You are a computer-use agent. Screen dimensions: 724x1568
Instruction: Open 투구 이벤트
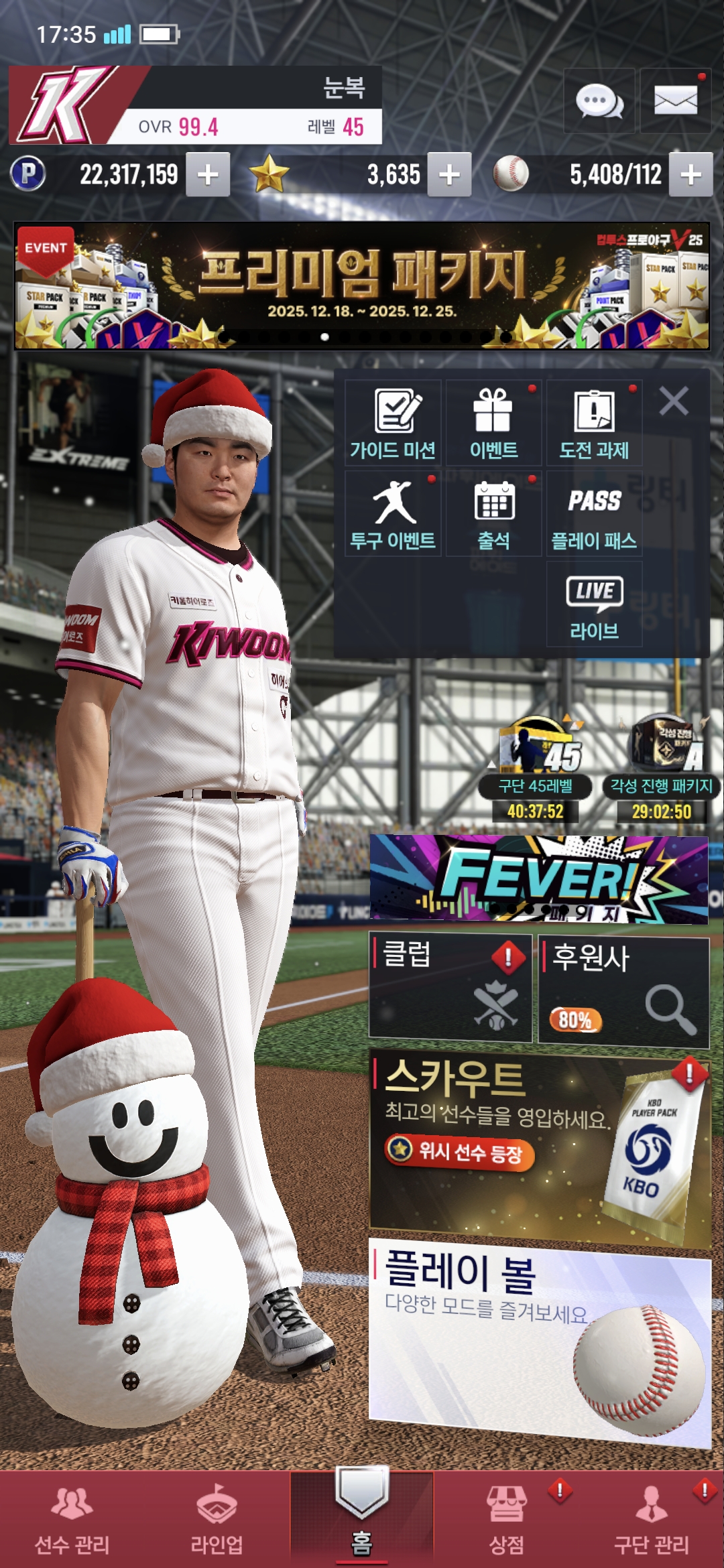point(393,513)
